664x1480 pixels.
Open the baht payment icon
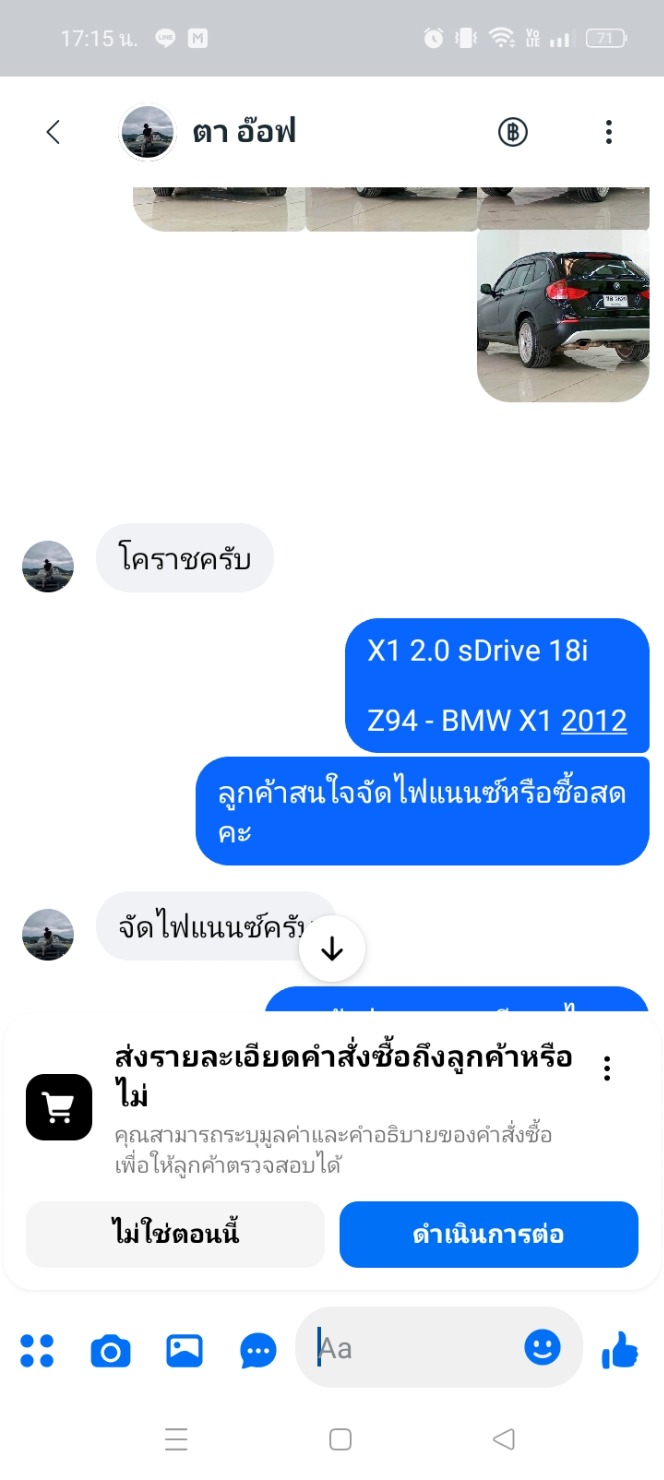(513, 132)
